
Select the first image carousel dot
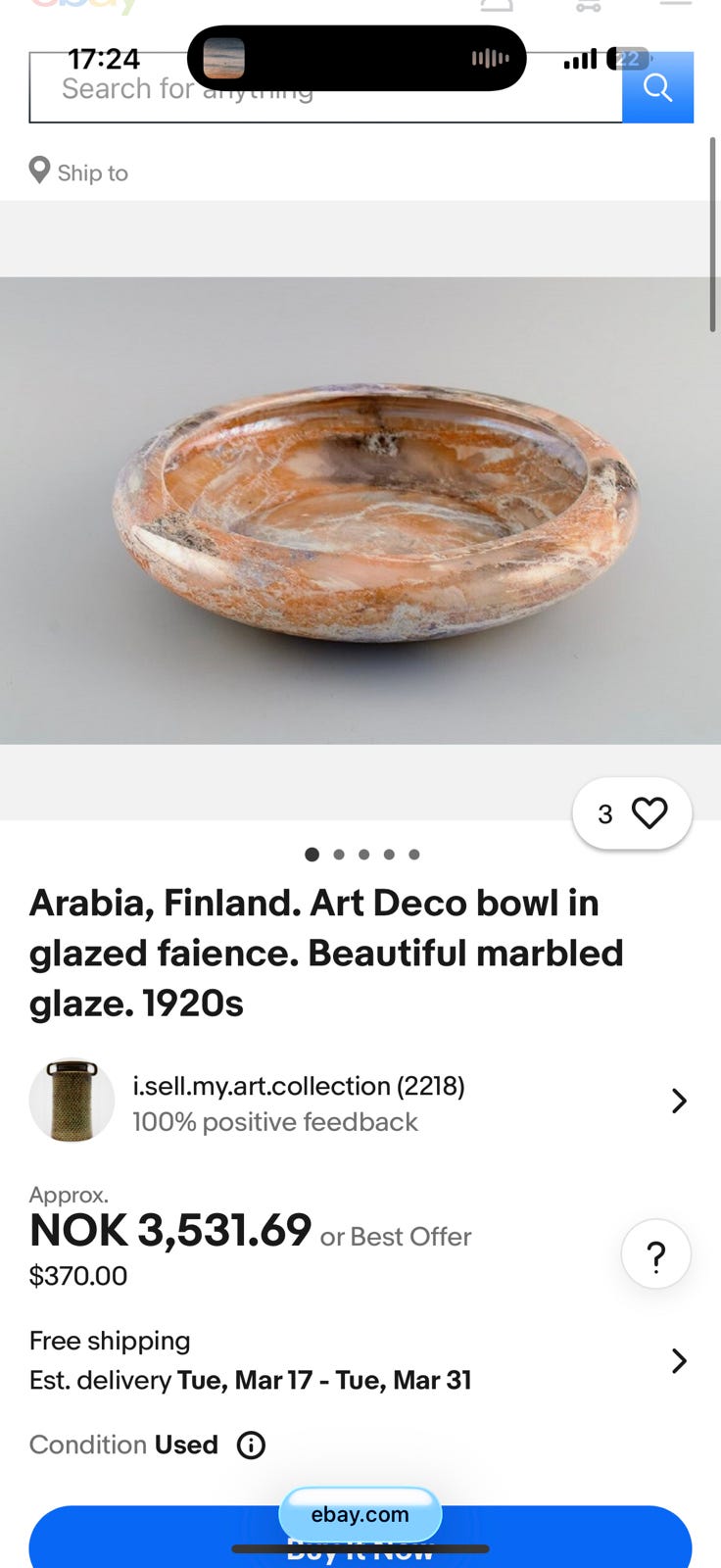(x=312, y=854)
